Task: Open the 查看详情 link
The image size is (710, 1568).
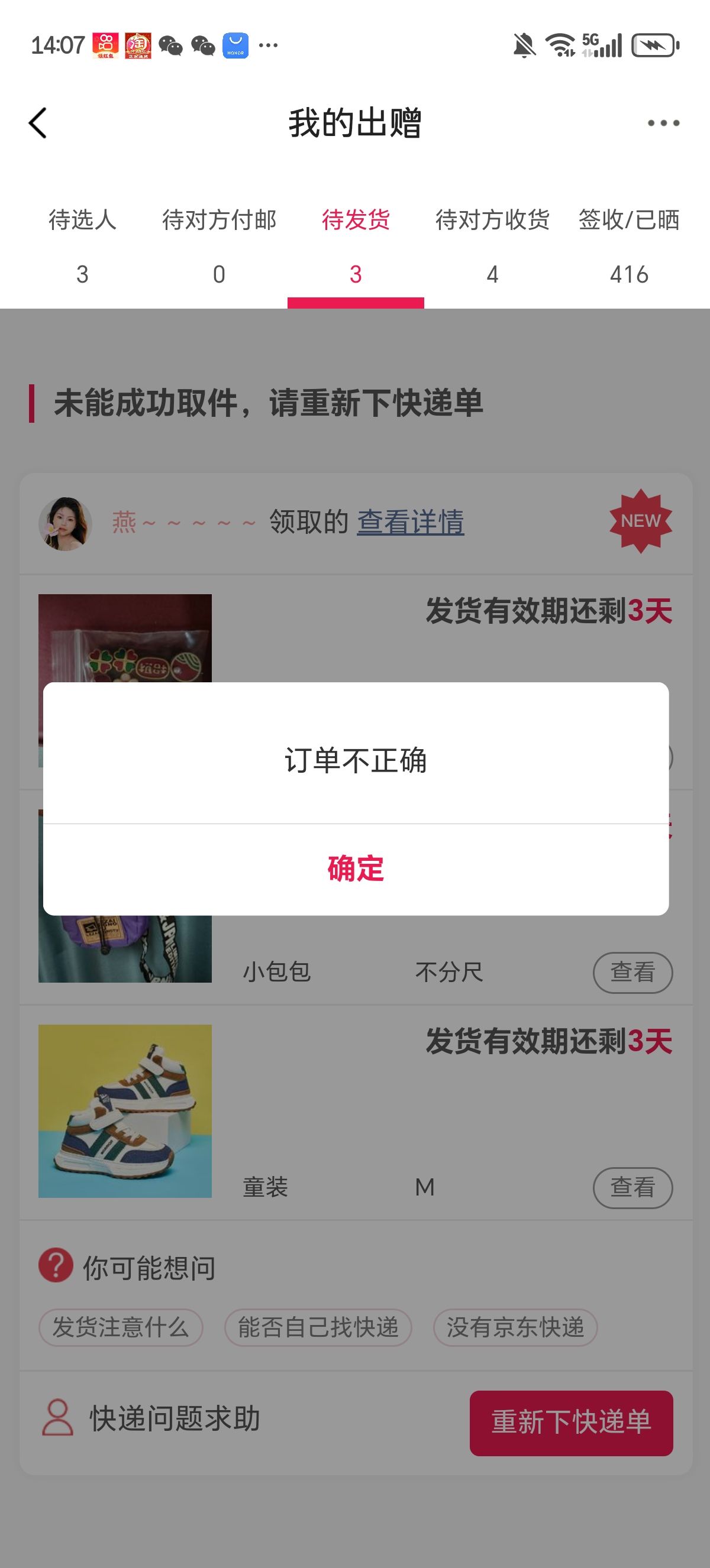Action: [411, 522]
